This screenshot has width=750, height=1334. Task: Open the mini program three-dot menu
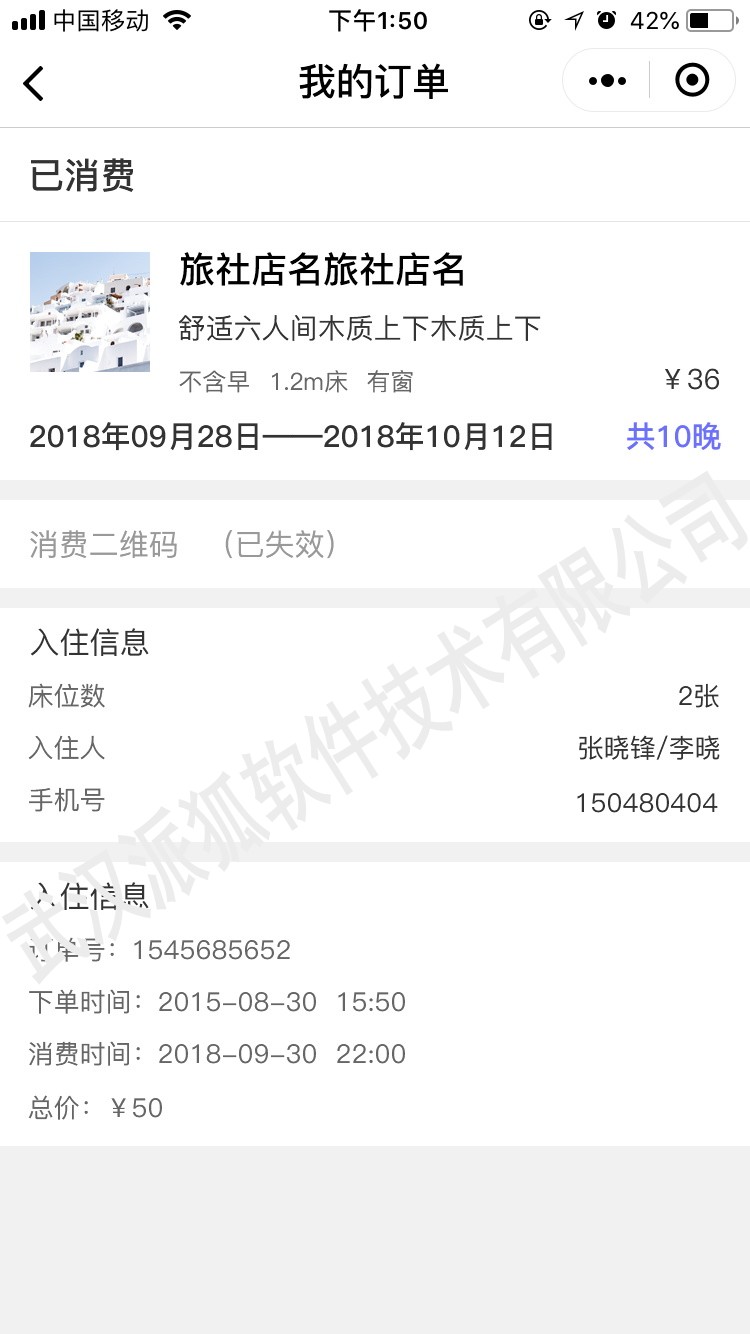(x=607, y=81)
